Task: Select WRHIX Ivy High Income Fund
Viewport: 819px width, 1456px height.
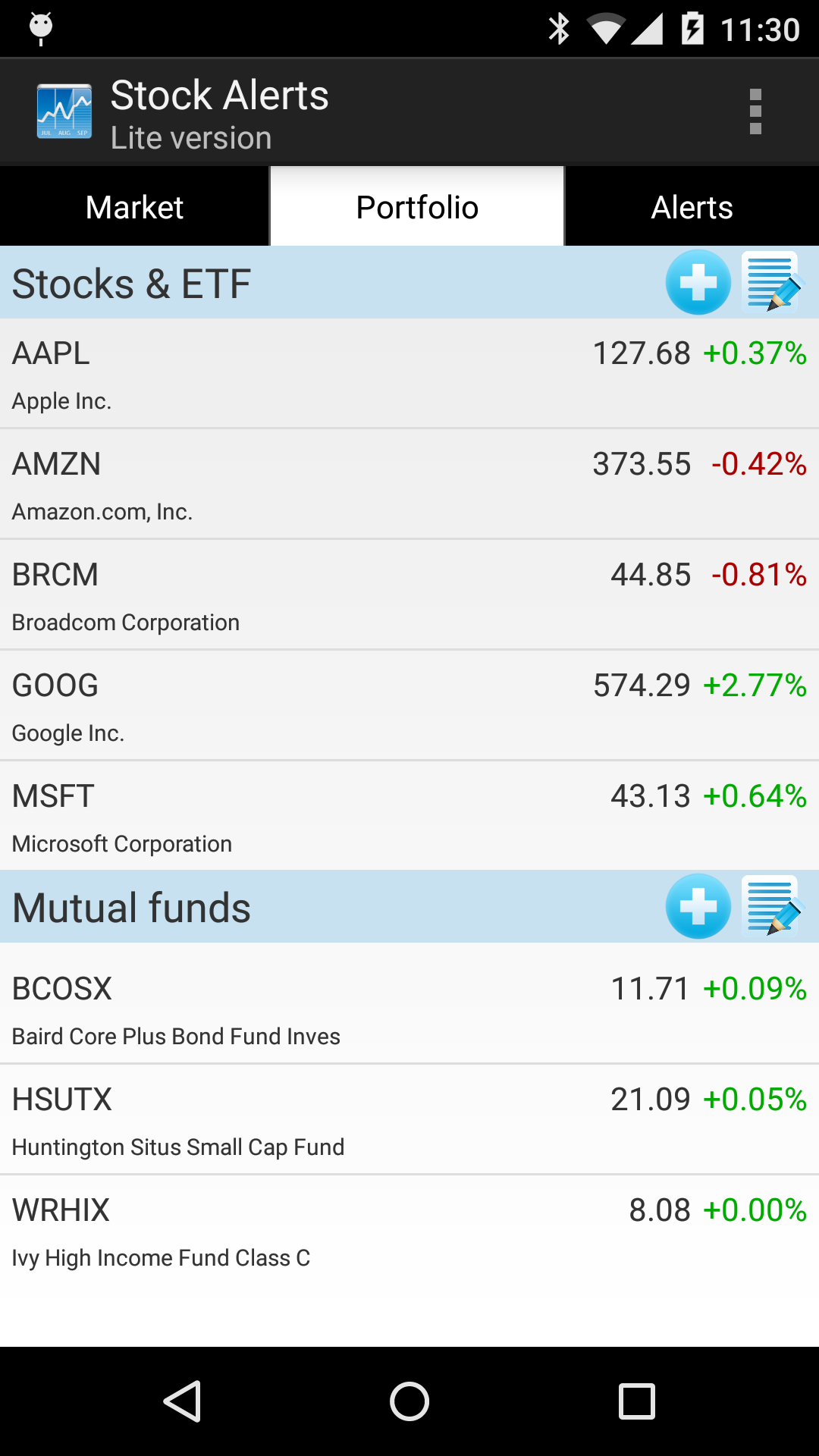Action: (409, 1231)
